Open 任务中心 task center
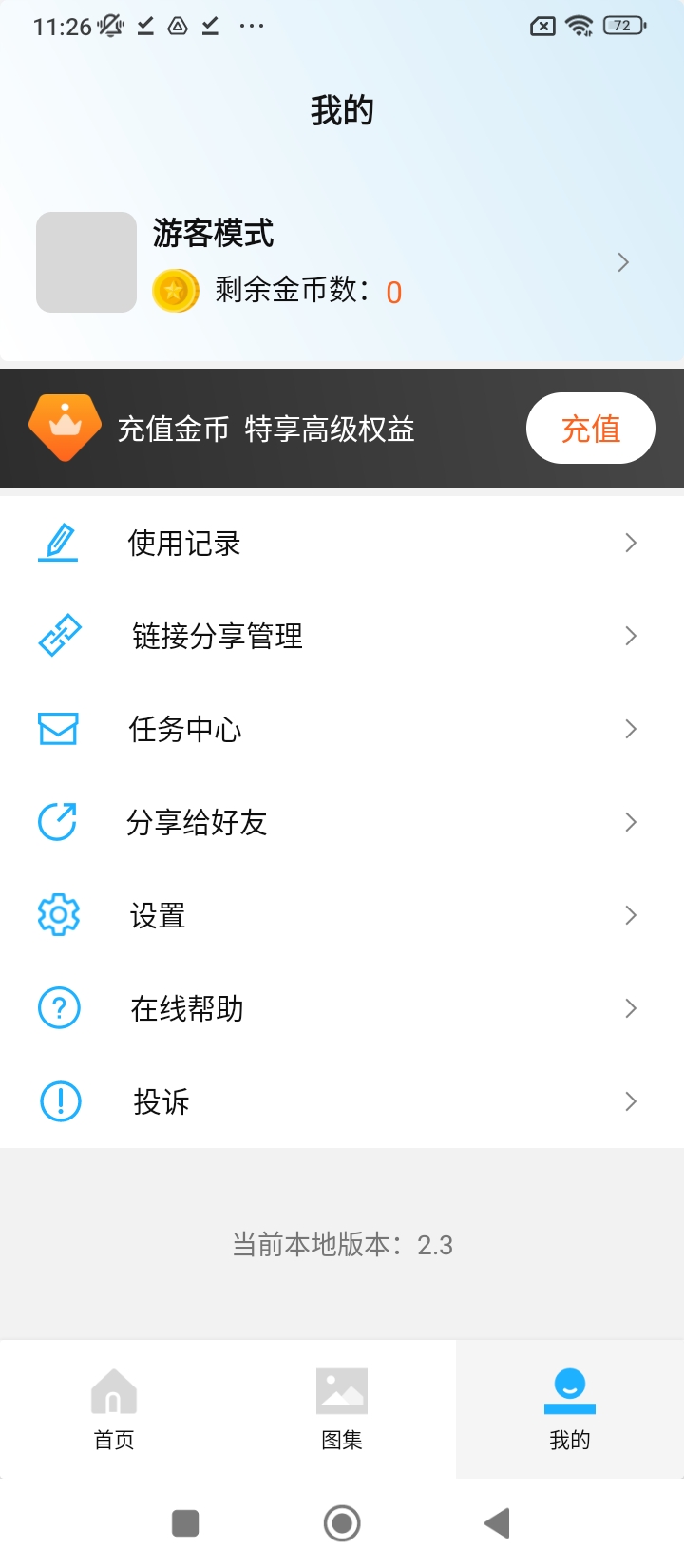 (x=342, y=729)
